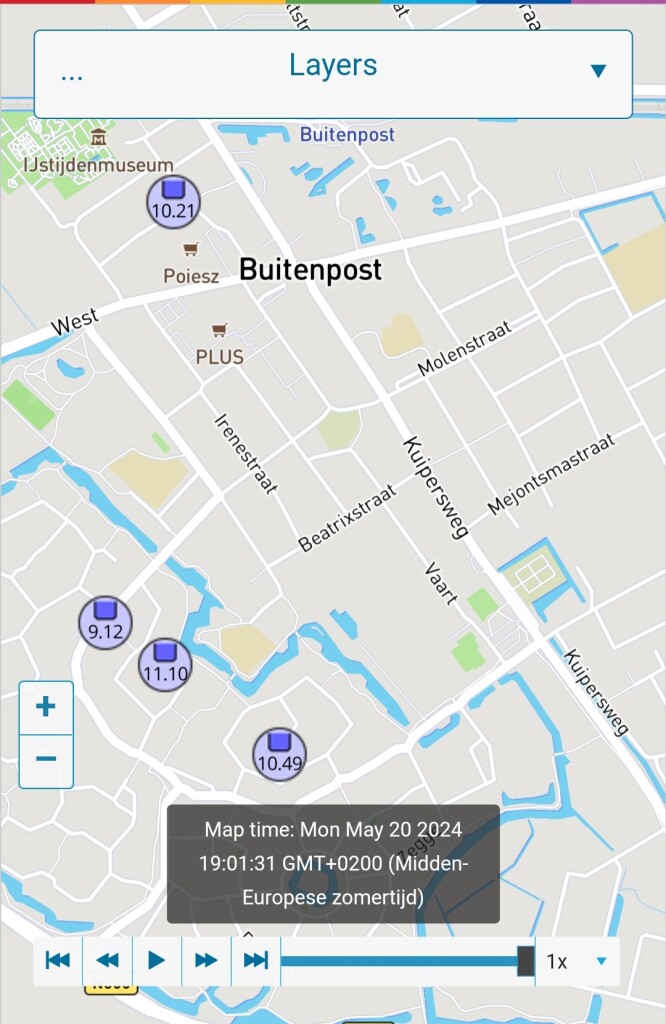Jump to the first time step
The image size is (666, 1024).
(x=58, y=960)
